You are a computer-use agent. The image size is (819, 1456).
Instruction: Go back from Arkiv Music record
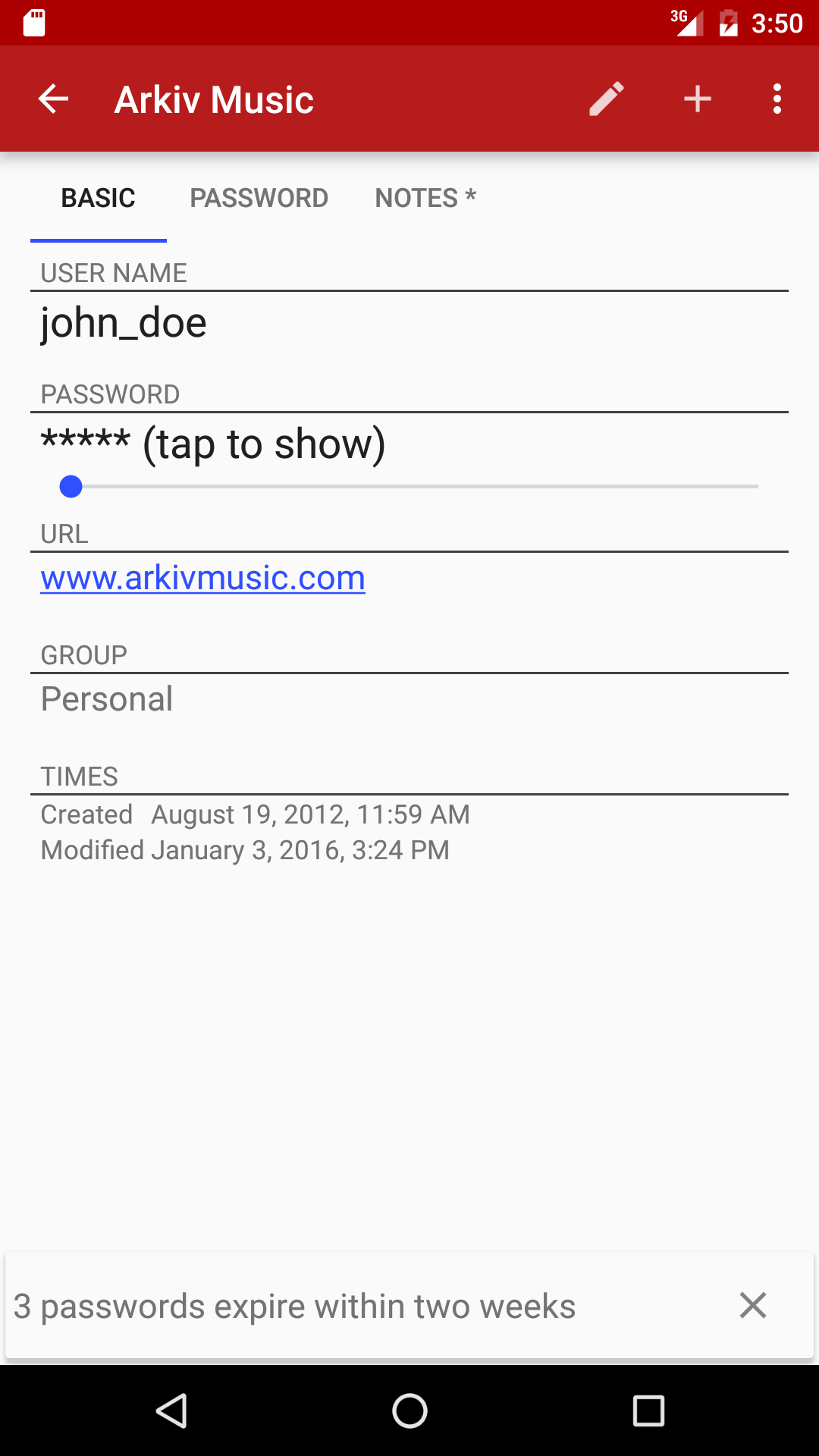coord(53,99)
